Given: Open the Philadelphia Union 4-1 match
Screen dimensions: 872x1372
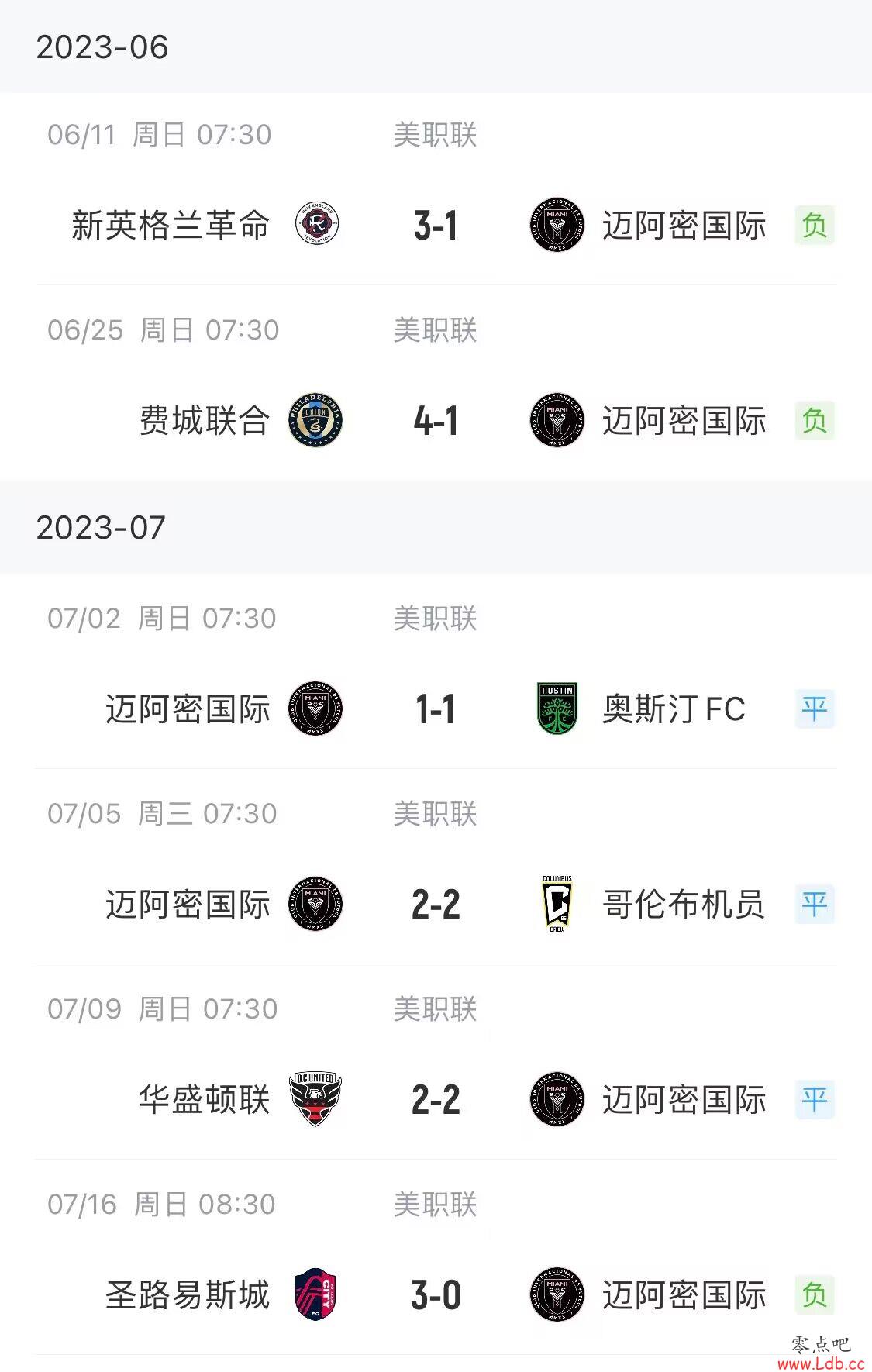Looking at the screenshot, I should pos(436,421).
